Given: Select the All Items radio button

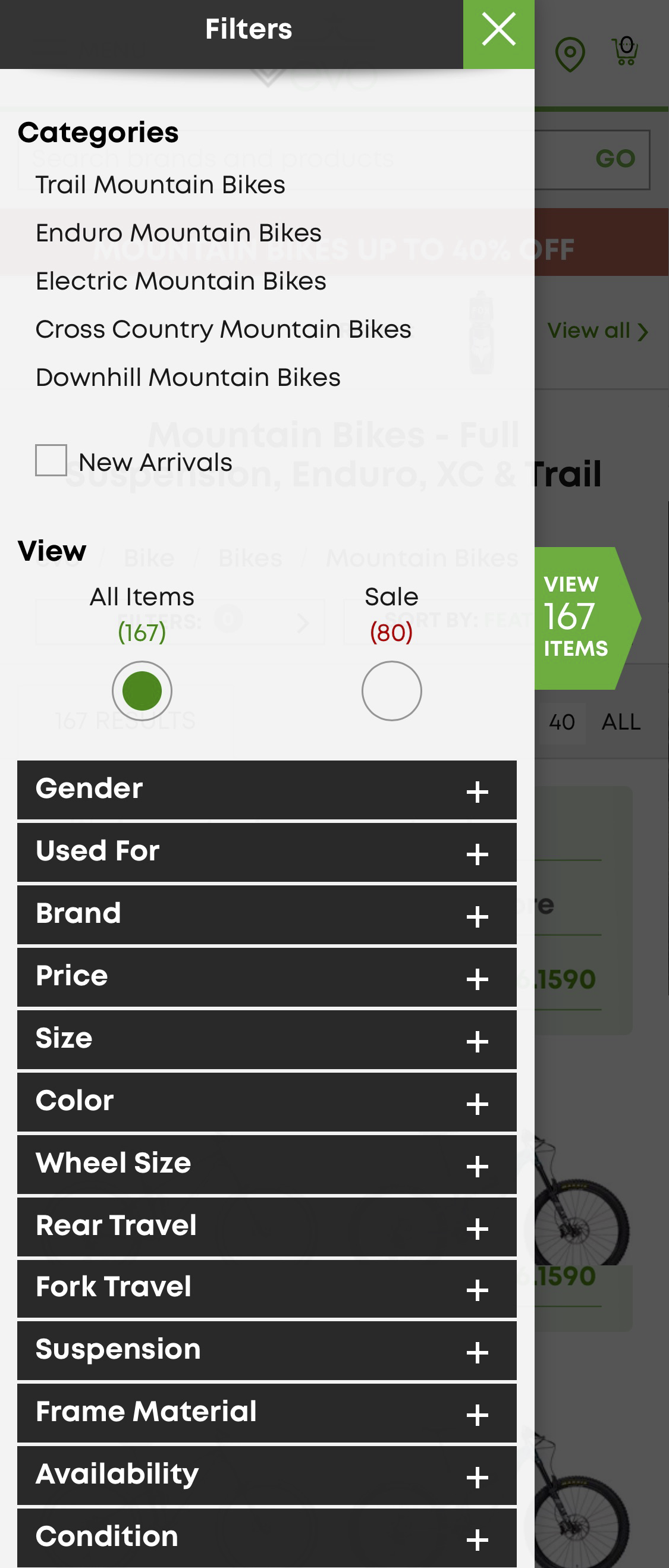Looking at the screenshot, I should point(142,691).
